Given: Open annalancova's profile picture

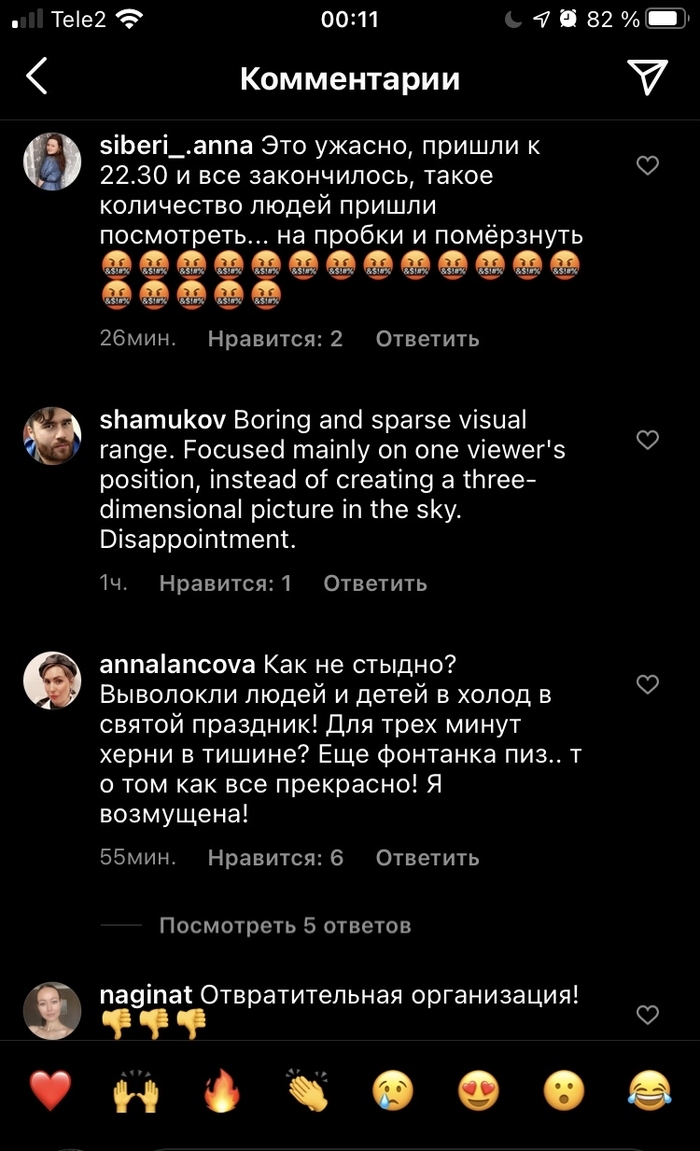Looking at the screenshot, I should [x=52, y=681].
